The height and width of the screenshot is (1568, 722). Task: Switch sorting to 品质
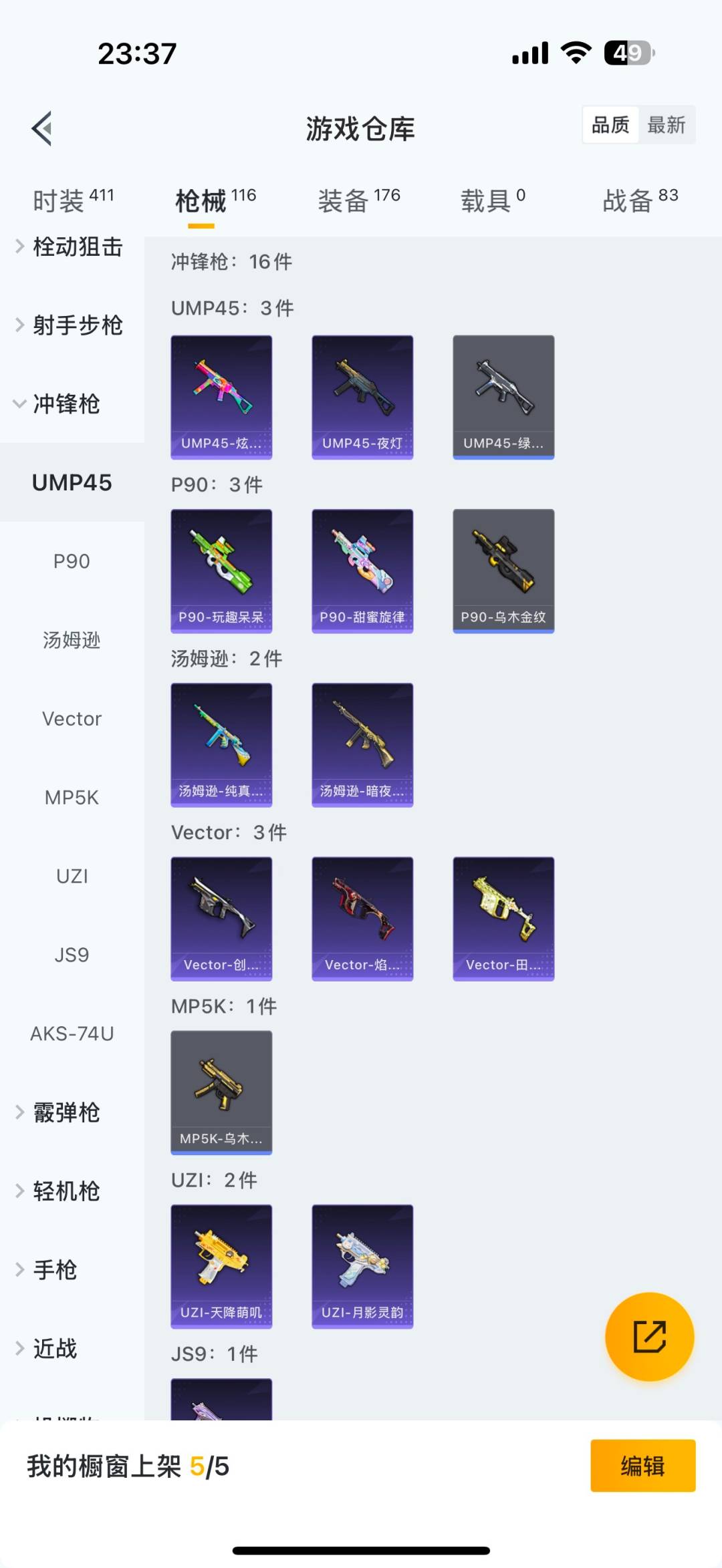[609, 124]
